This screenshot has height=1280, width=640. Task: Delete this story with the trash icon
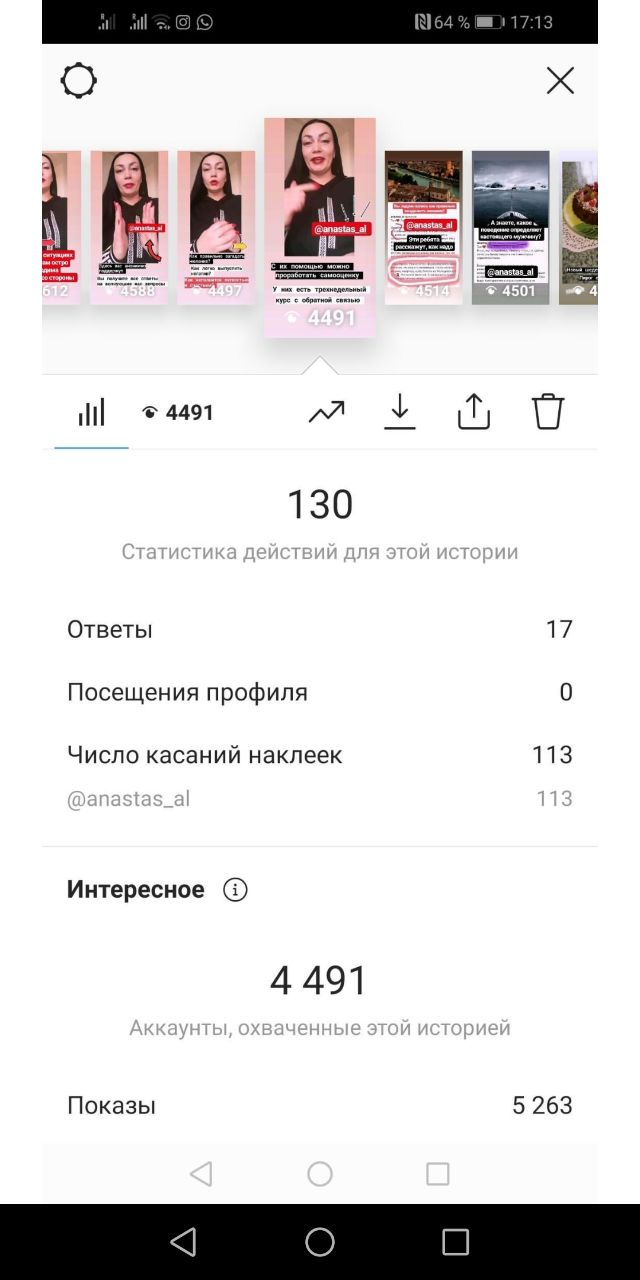click(548, 412)
